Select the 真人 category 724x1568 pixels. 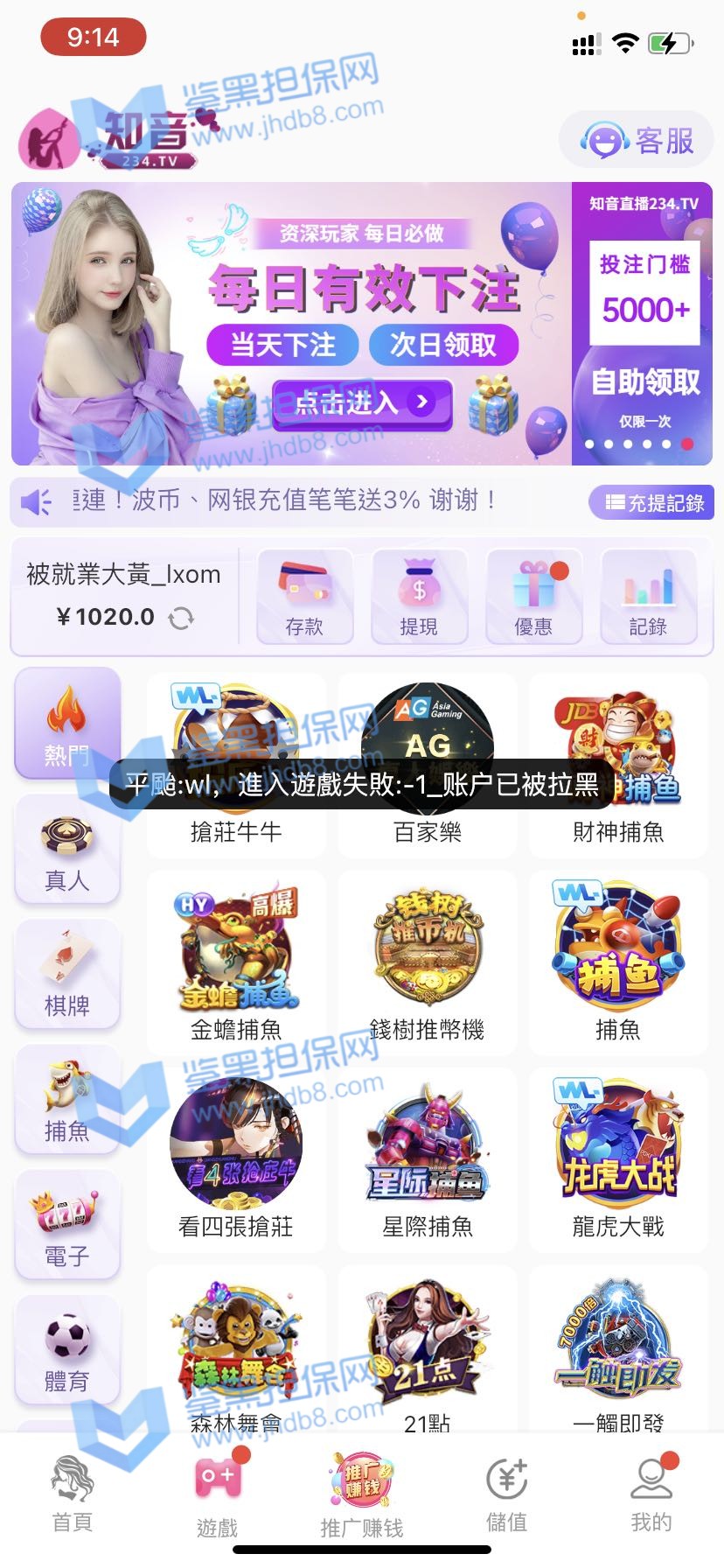pyautogui.click(x=67, y=850)
